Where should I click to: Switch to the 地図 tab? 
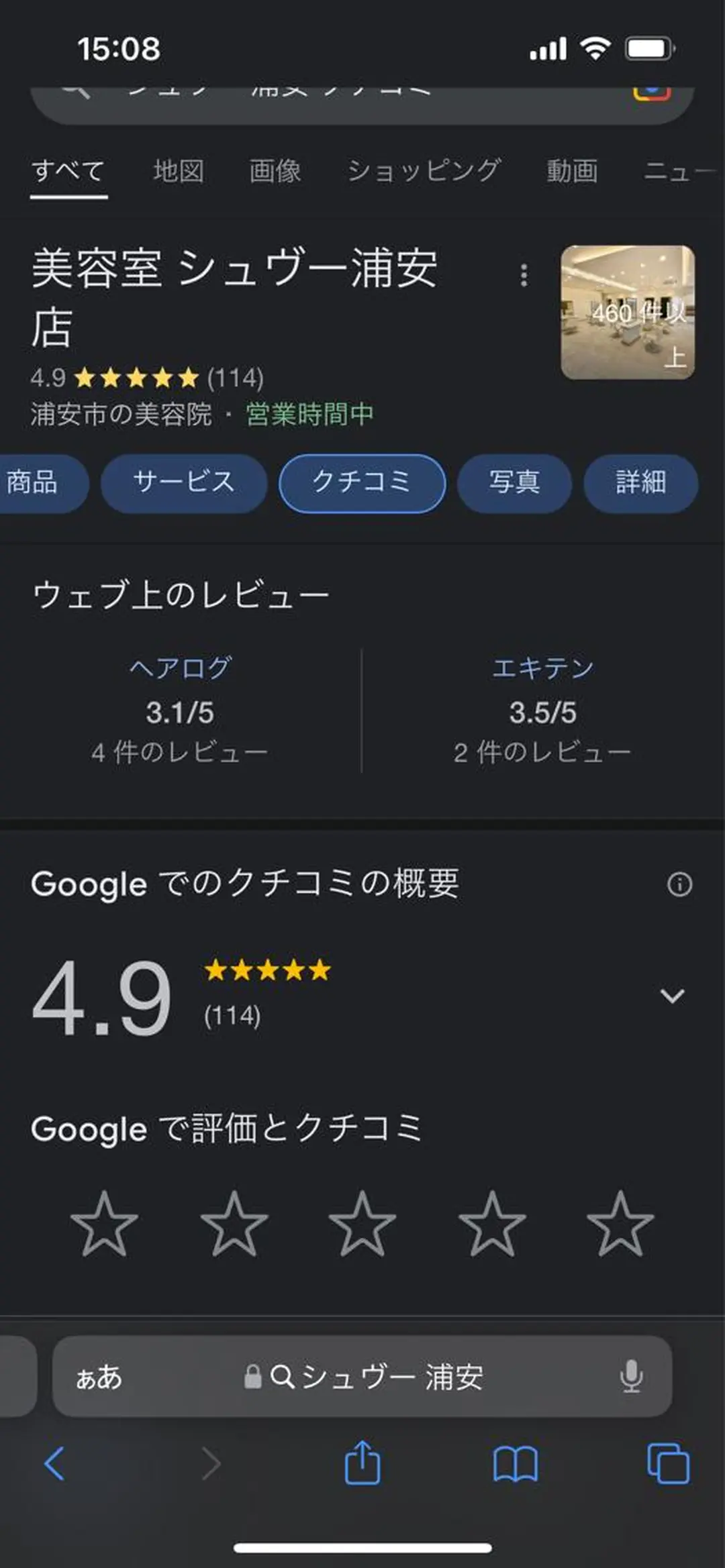coord(179,171)
